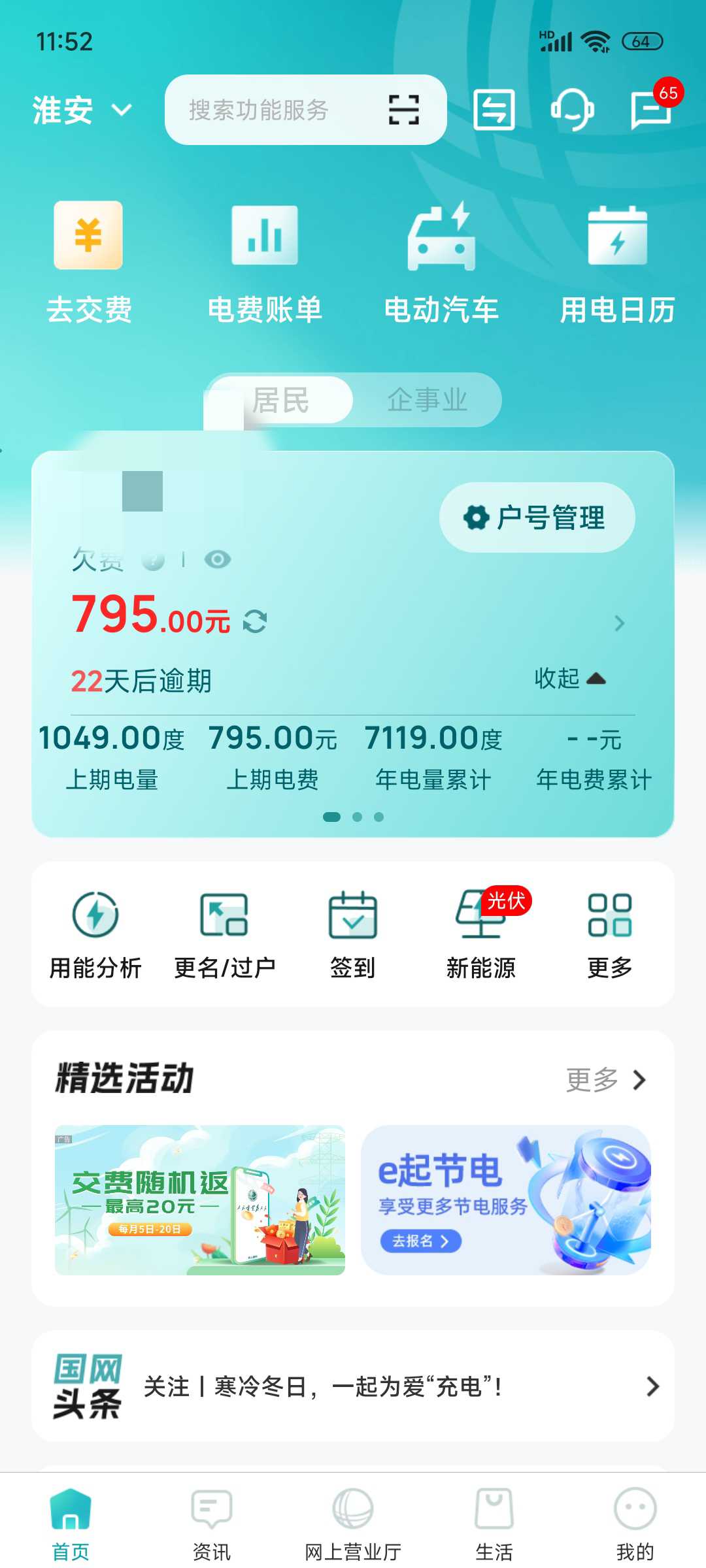This screenshot has height=1568, width=706.
Task: Open the scan icon in the search bar
Action: click(404, 110)
